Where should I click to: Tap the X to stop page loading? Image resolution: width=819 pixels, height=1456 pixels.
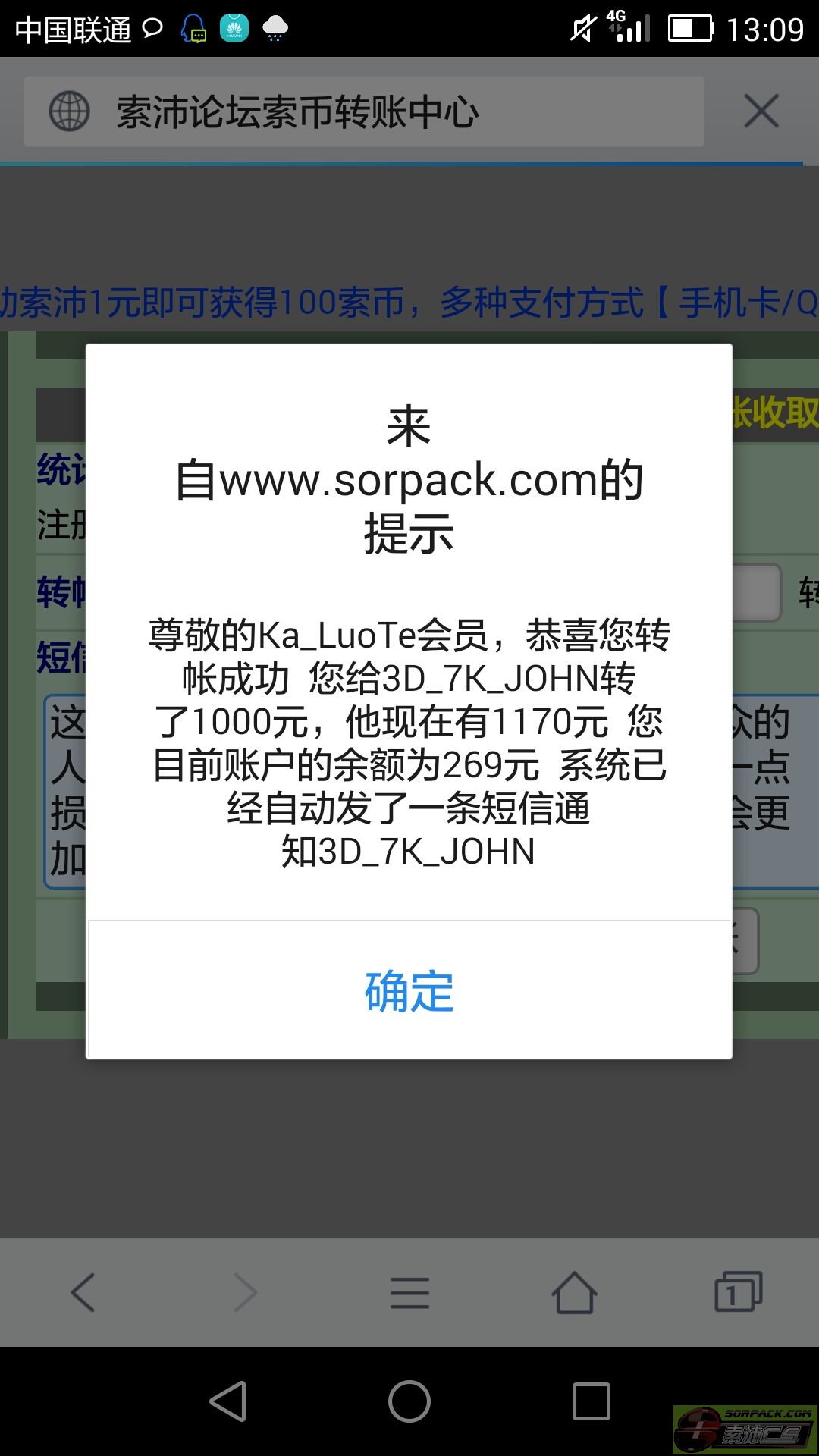point(761,111)
